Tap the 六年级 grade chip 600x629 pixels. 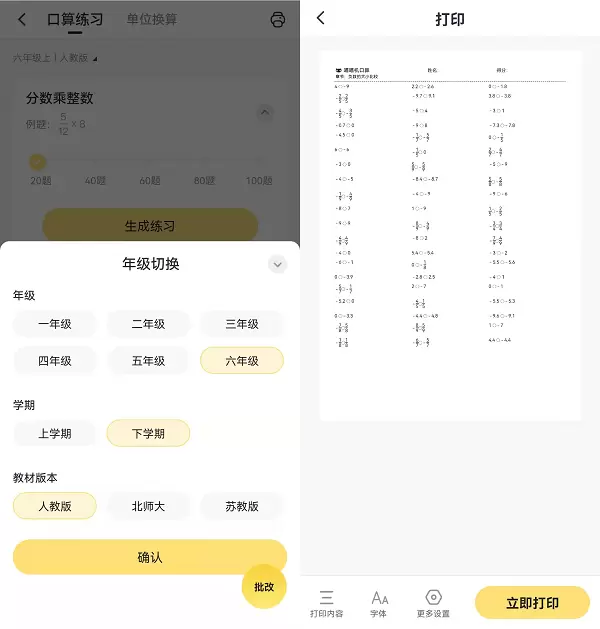pos(242,360)
